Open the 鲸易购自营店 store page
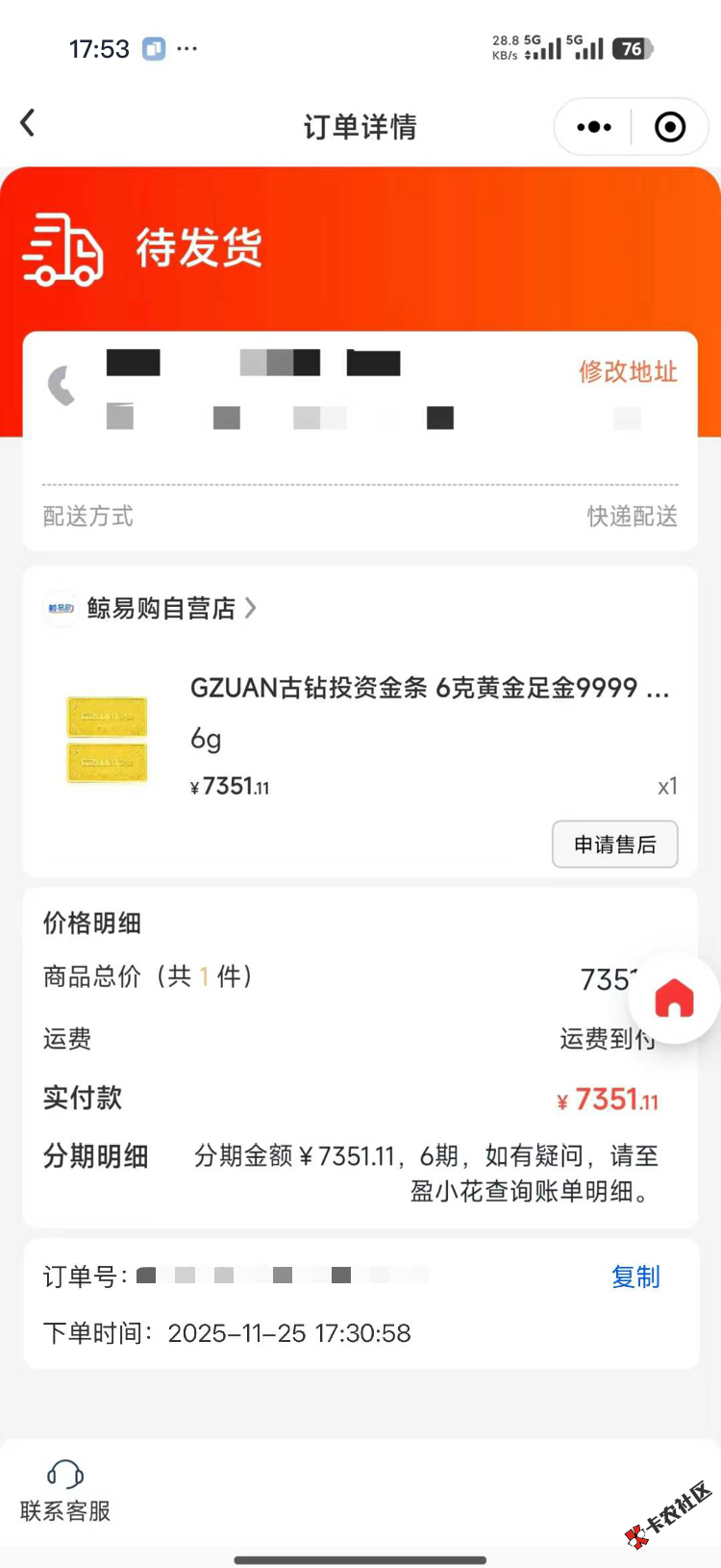The height and width of the screenshot is (1568, 721). tap(161, 608)
